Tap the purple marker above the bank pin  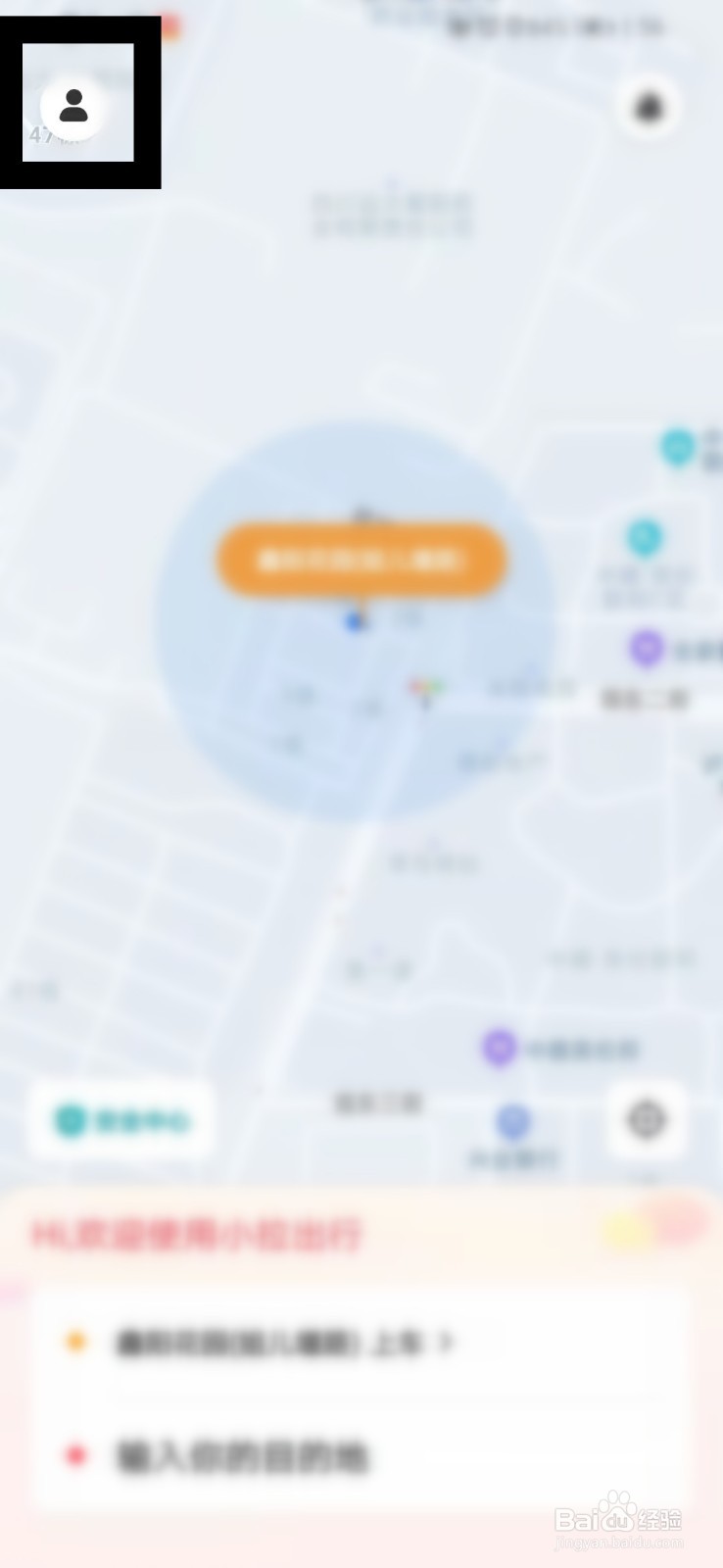pyautogui.click(x=499, y=1049)
